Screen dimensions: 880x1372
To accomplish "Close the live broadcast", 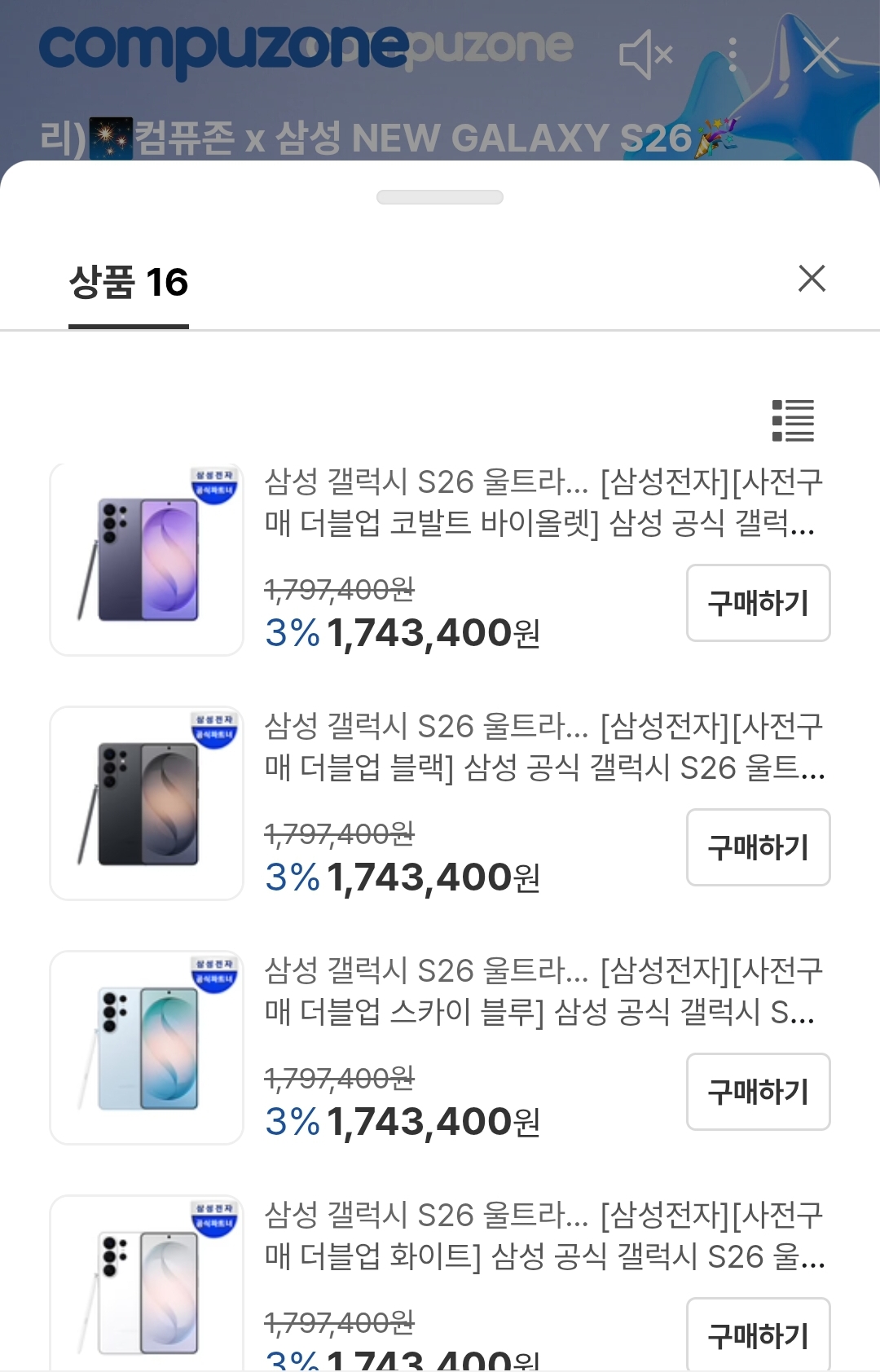I will [x=821, y=55].
